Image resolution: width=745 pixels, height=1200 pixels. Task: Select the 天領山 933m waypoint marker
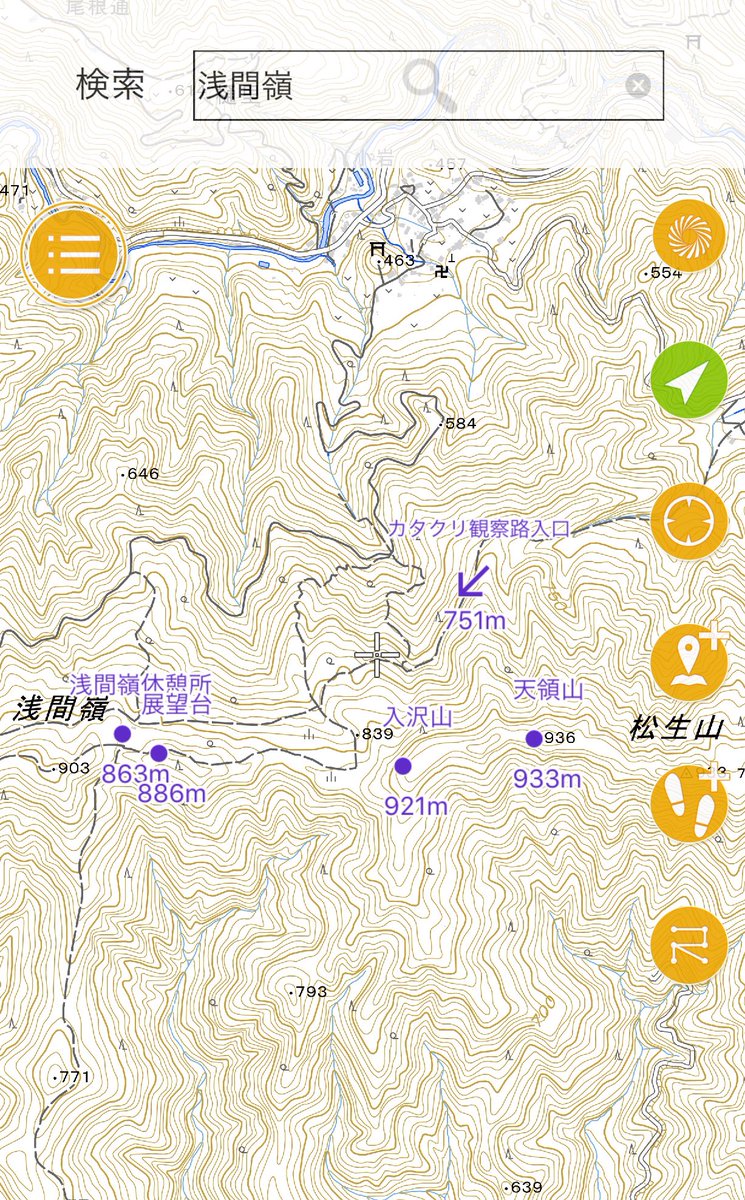click(534, 739)
